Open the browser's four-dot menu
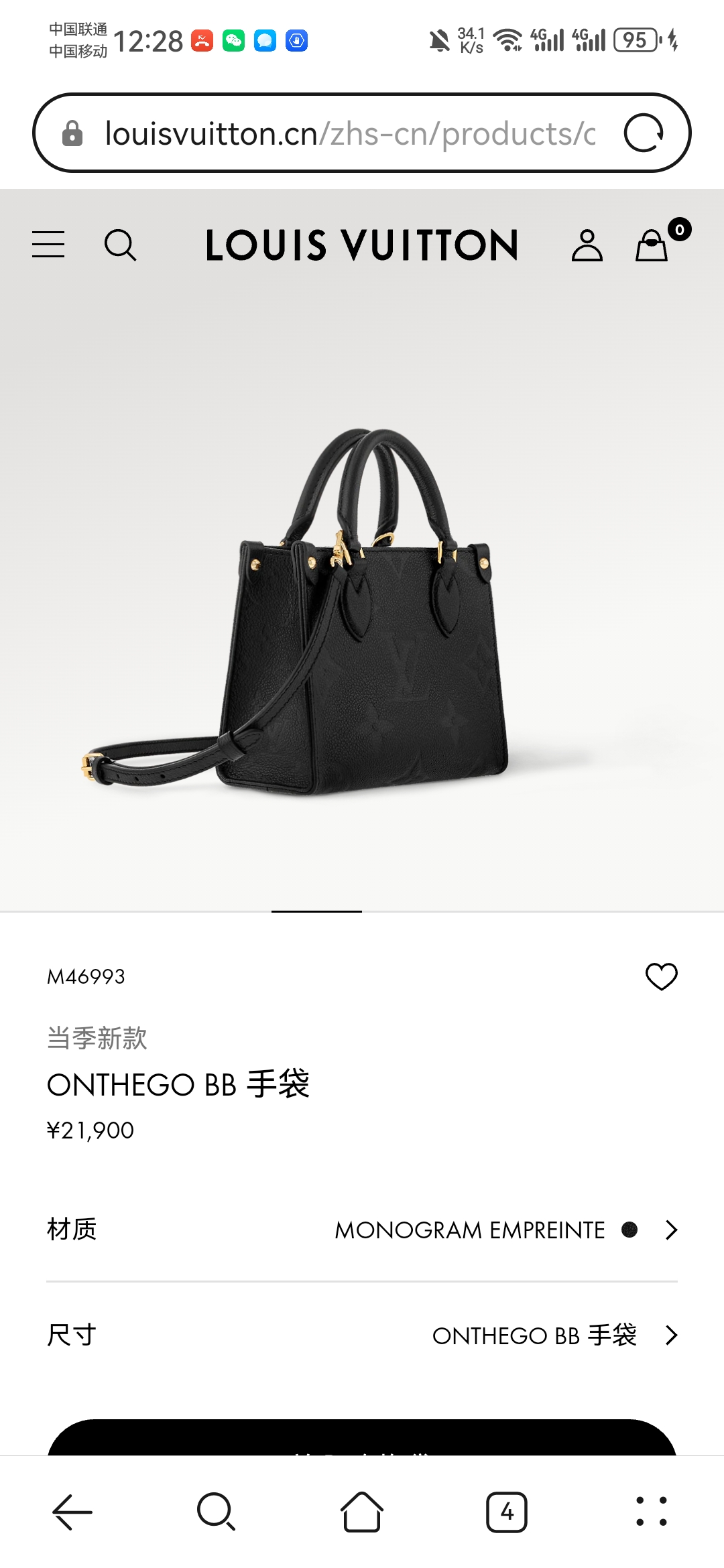 [652, 1512]
